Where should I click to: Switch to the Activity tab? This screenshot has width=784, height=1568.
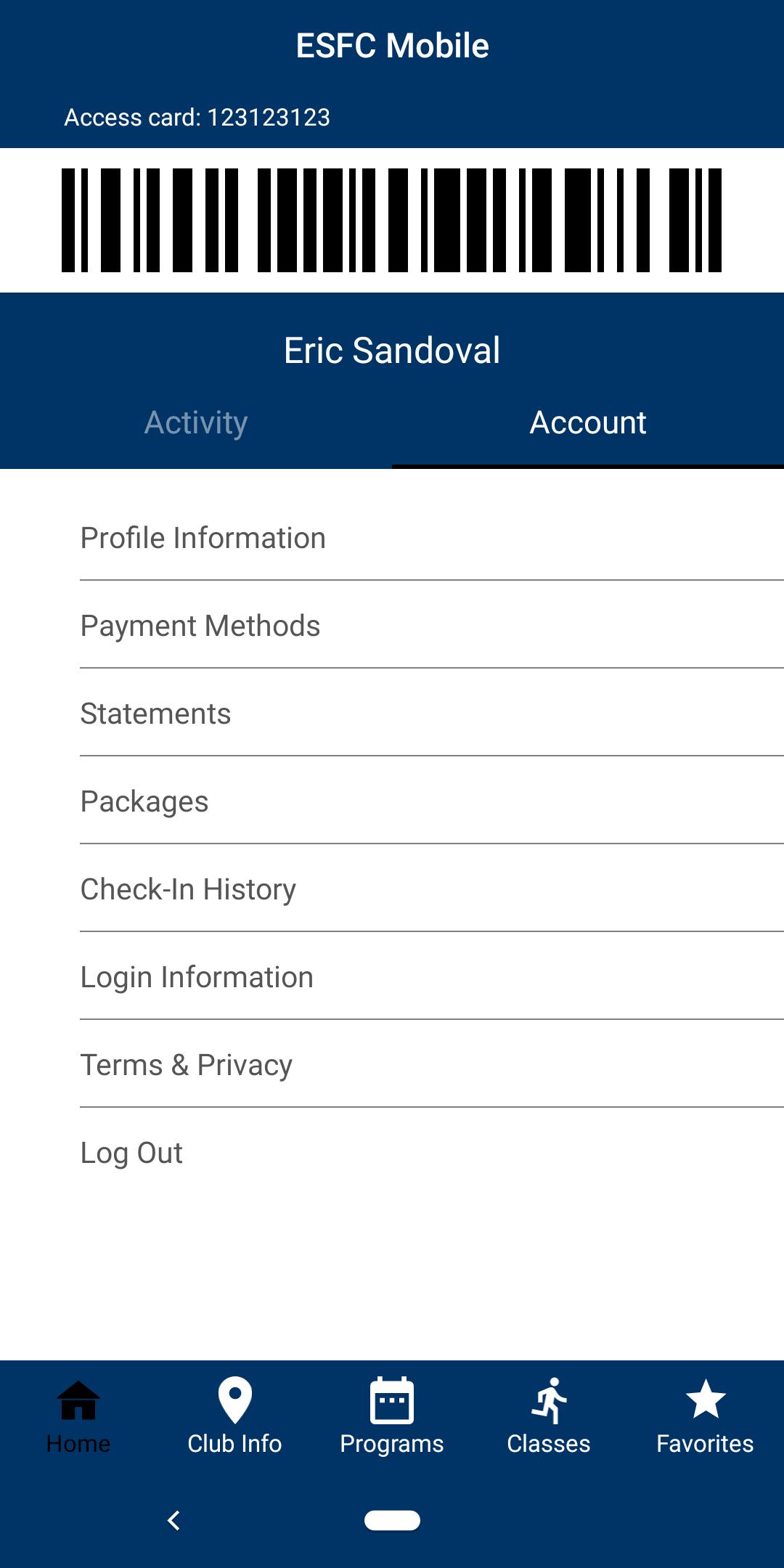pos(196,423)
